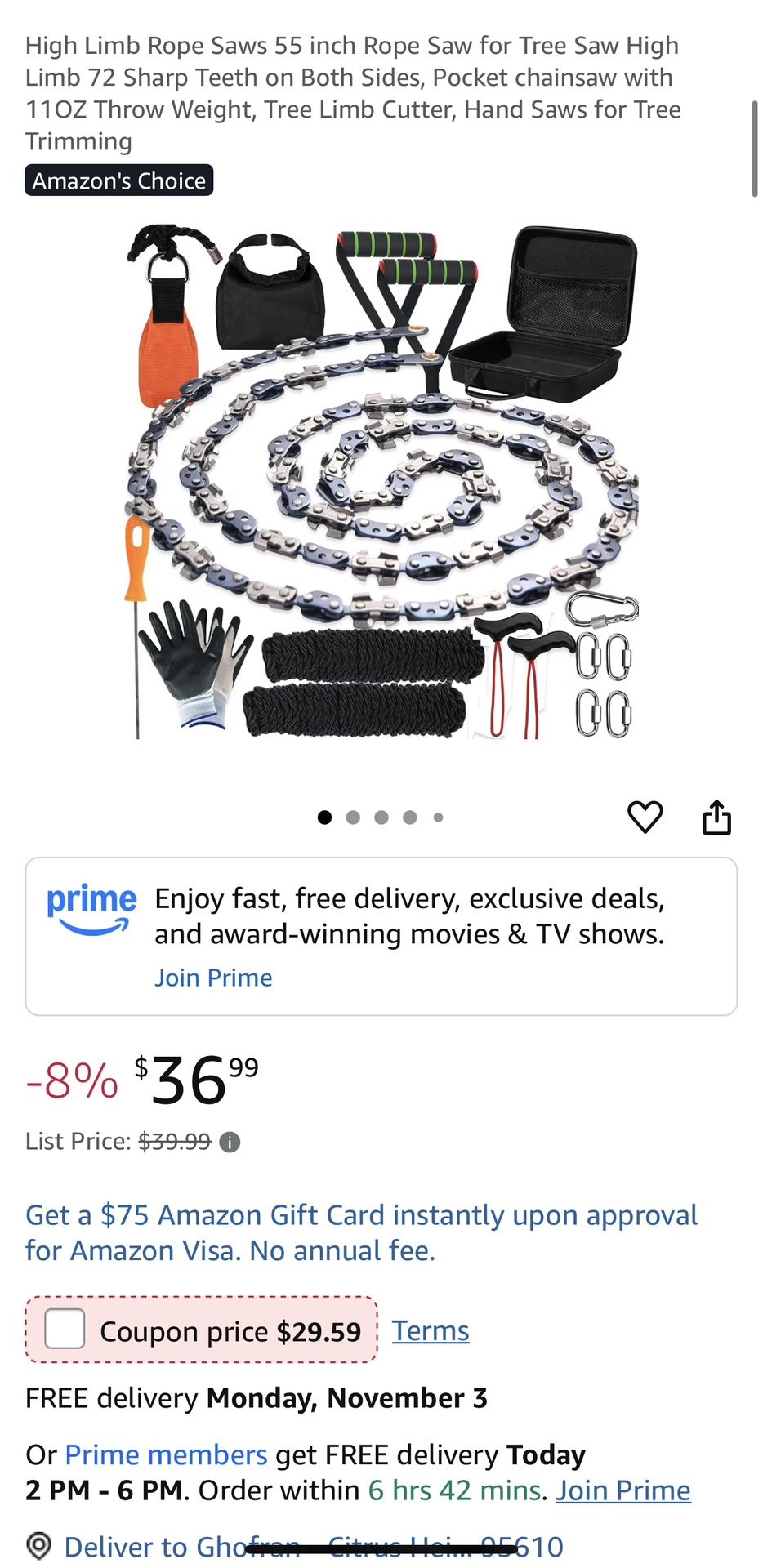This screenshot has height=1568, width=763.
Task: Check the Coupon price $29.59 box
Action: pos(65,1329)
